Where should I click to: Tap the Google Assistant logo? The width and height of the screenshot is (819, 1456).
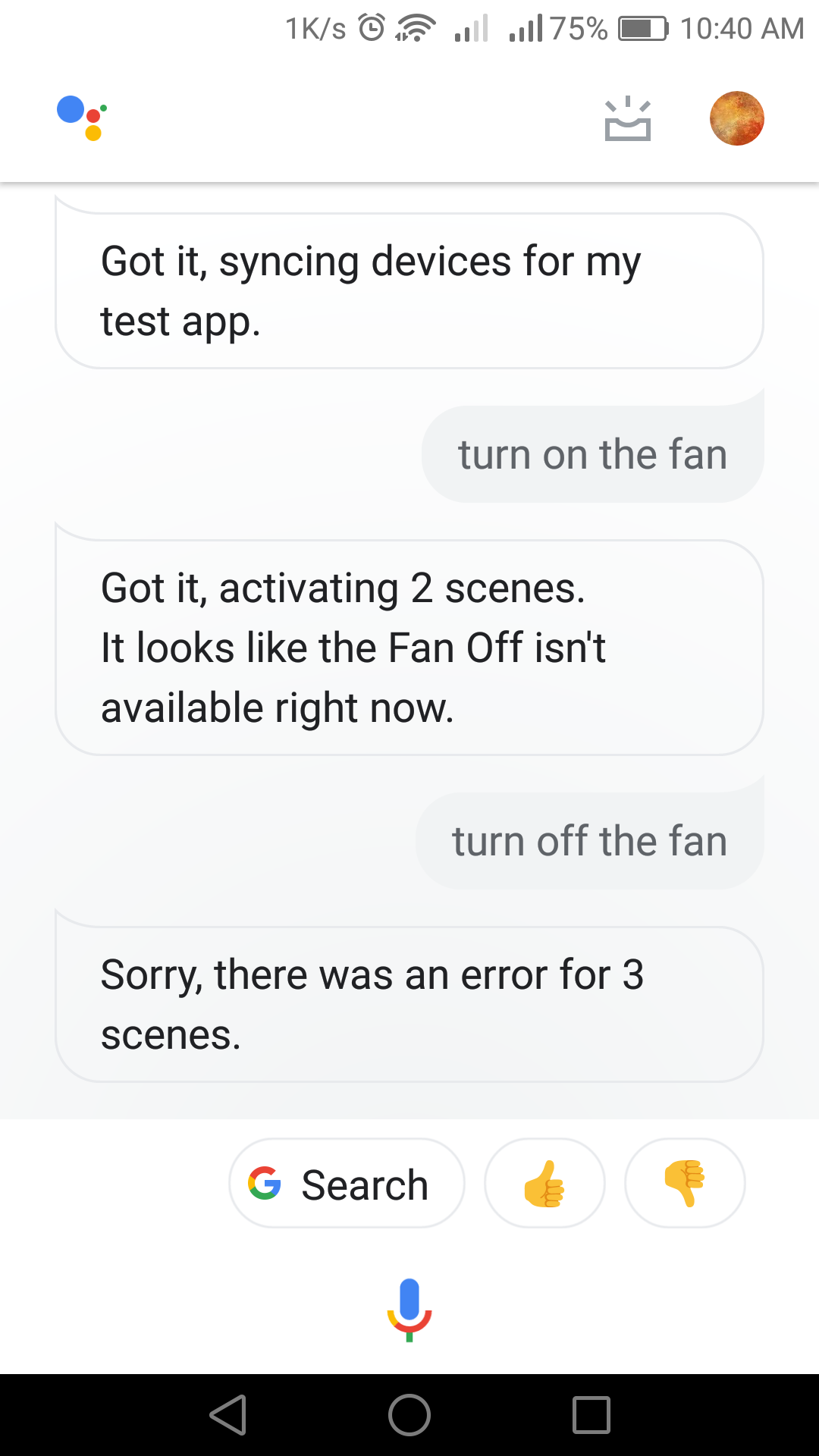tap(82, 118)
